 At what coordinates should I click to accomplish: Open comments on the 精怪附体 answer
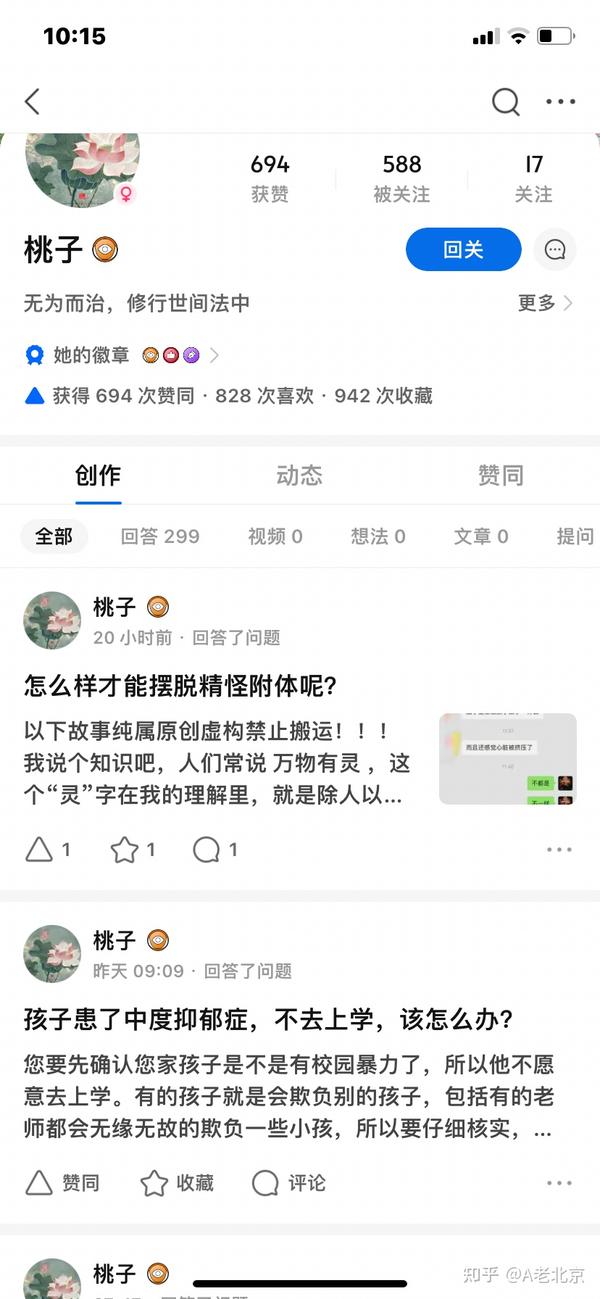click(215, 850)
